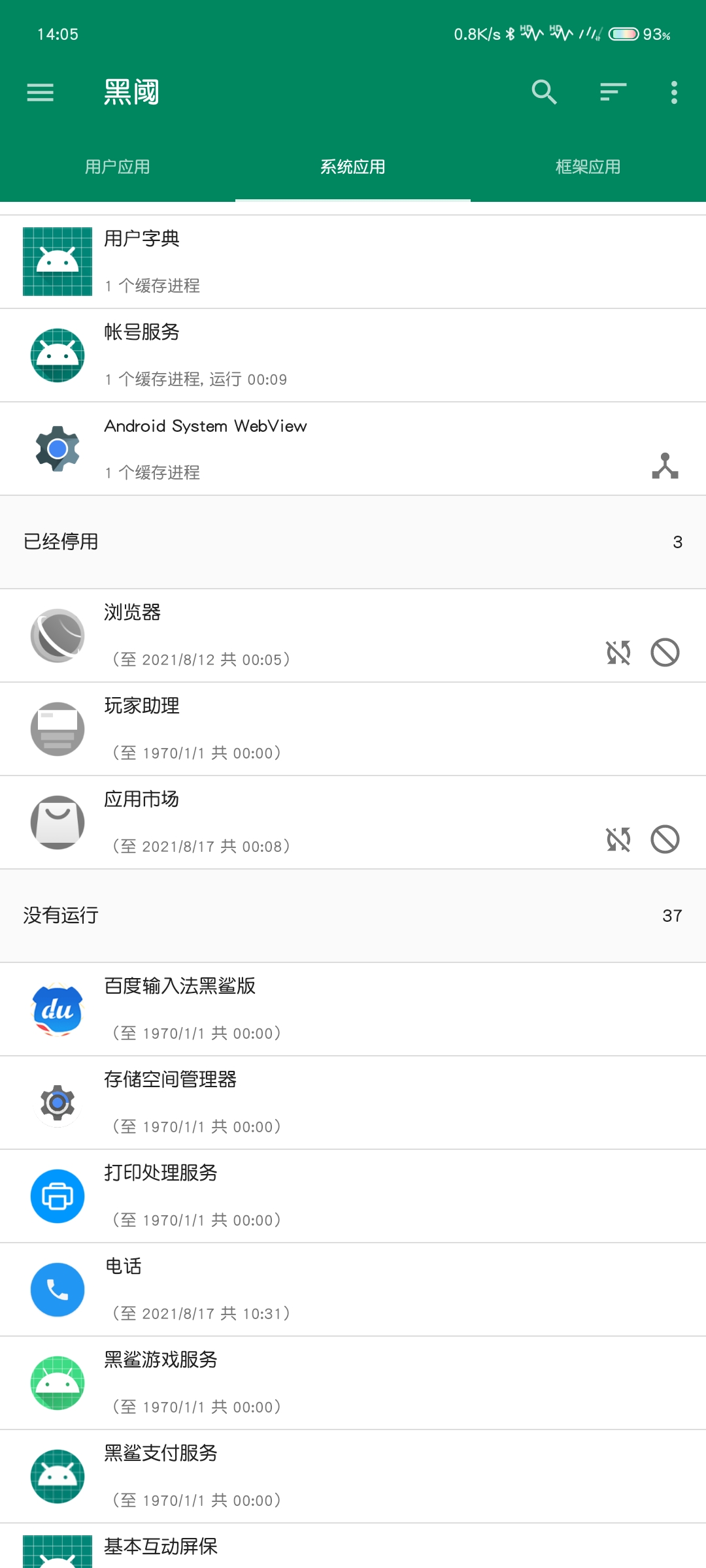This screenshot has width=706, height=1568.
Task: Open the 打印处理服务 entry
Action: point(353,1196)
